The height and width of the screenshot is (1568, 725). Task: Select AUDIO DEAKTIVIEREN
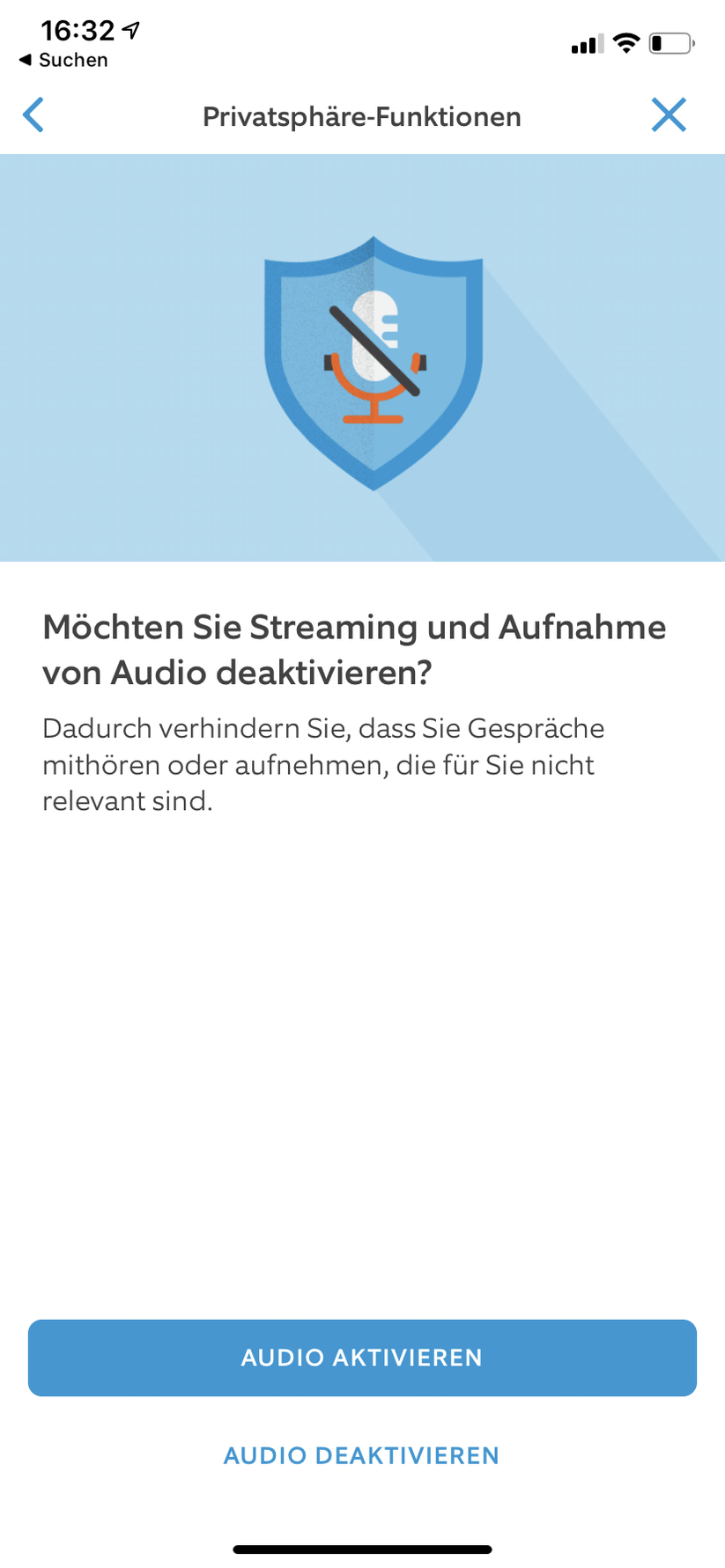362,1455
